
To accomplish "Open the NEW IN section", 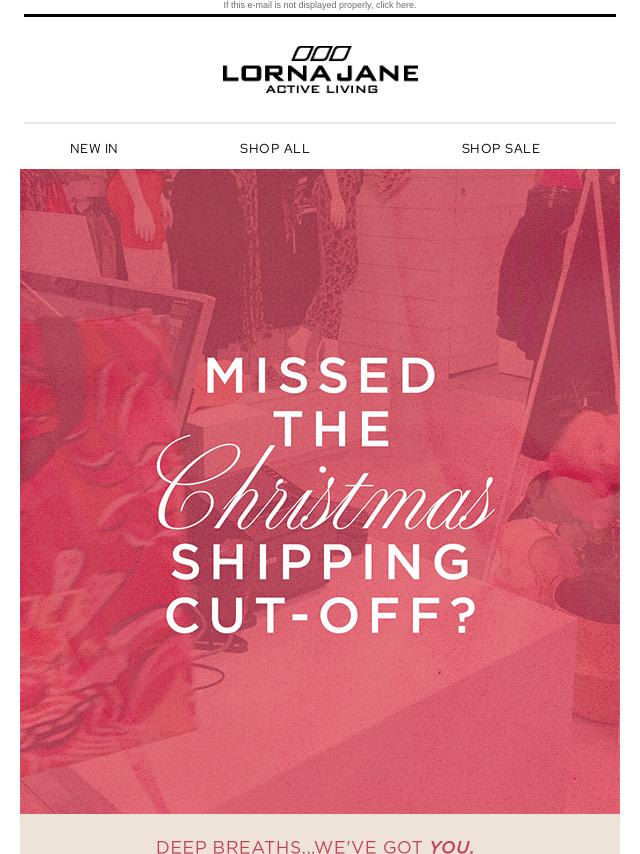I will [94, 148].
